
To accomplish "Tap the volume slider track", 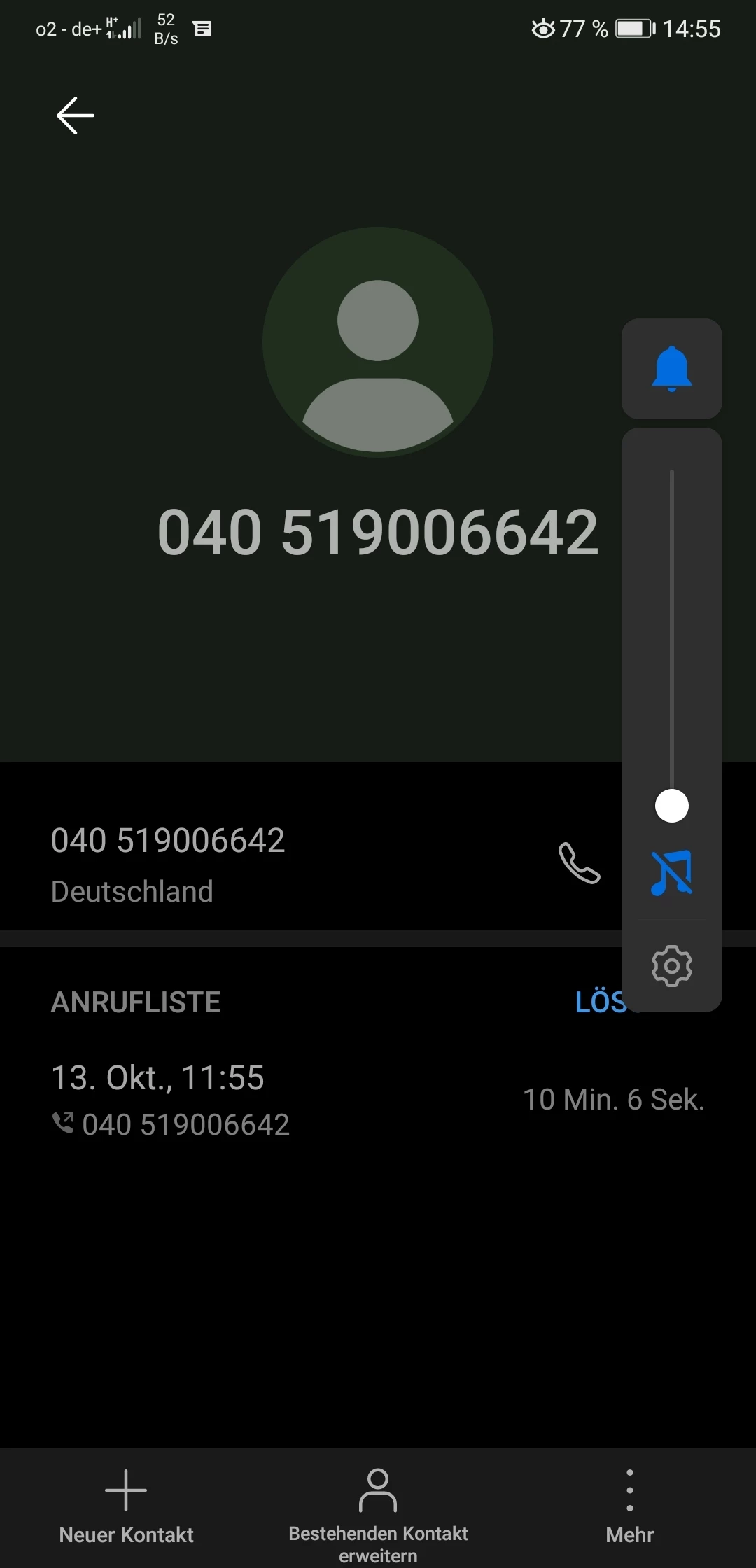I will (x=671, y=630).
